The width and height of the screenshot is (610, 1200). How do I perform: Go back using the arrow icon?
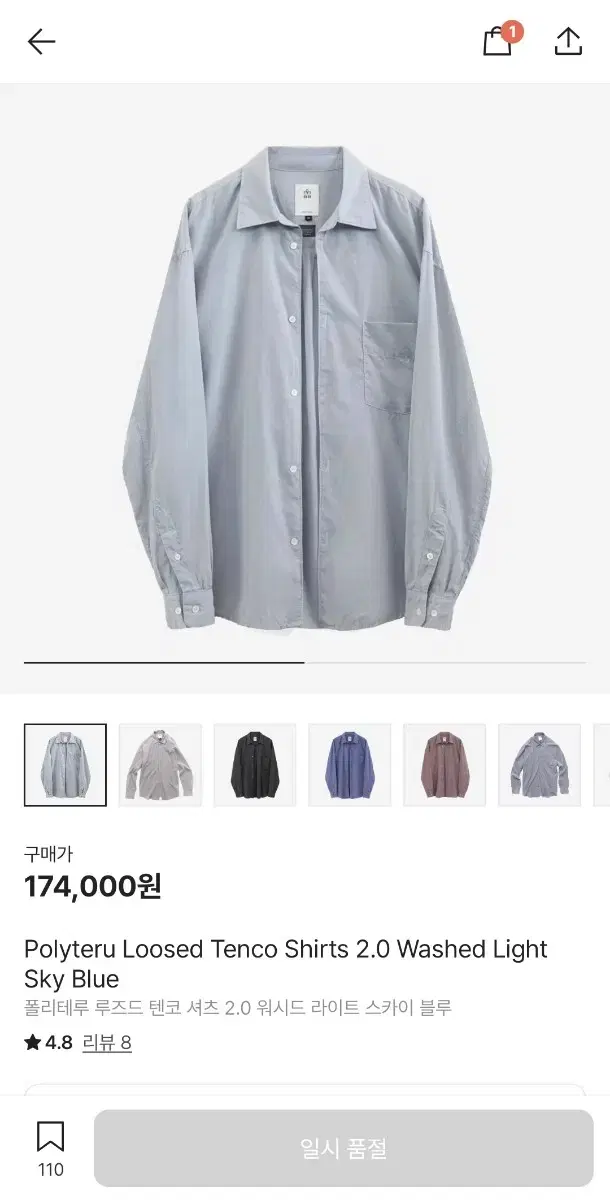(x=41, y=41)
